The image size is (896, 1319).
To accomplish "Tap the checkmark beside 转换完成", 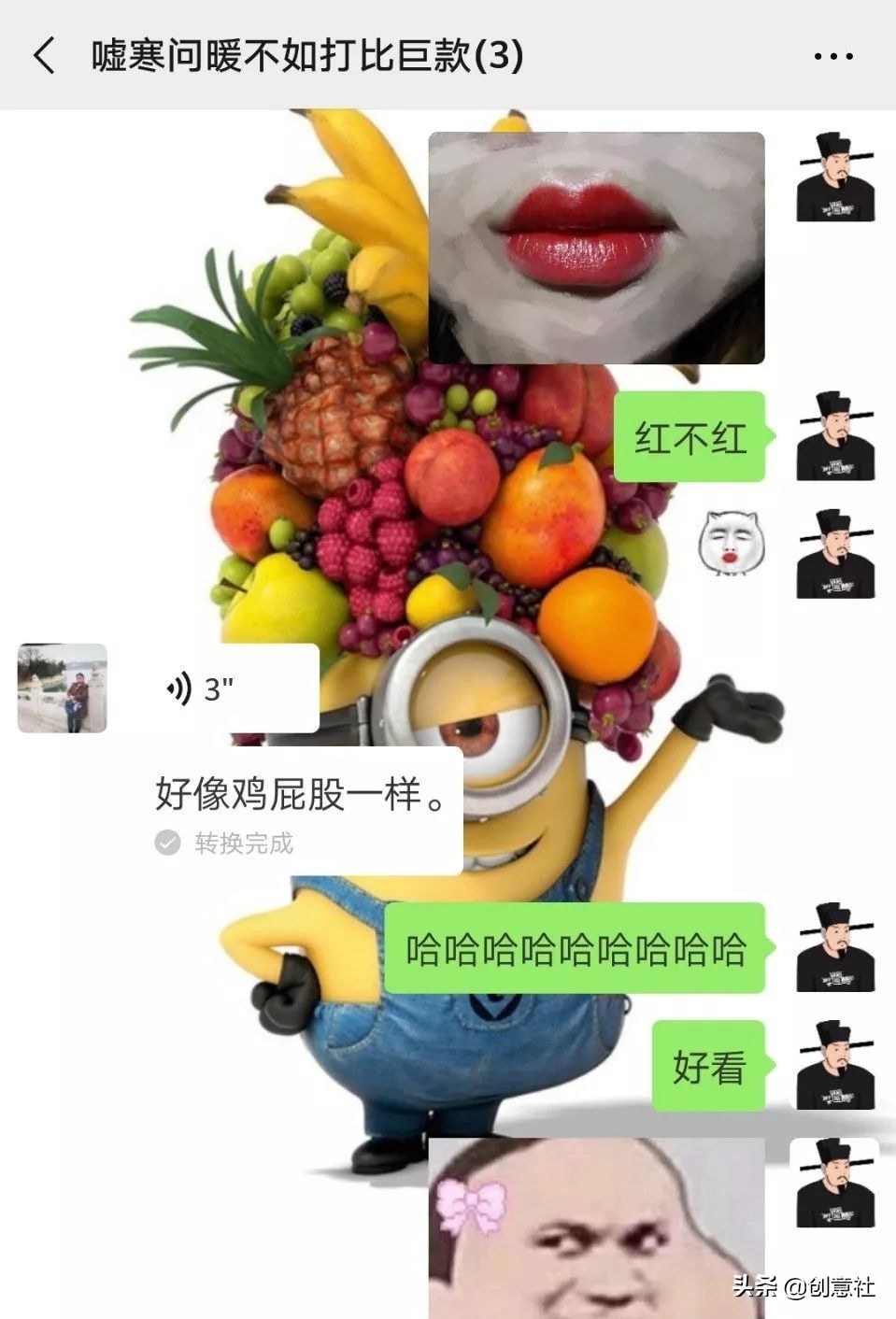I will [168, 843].
